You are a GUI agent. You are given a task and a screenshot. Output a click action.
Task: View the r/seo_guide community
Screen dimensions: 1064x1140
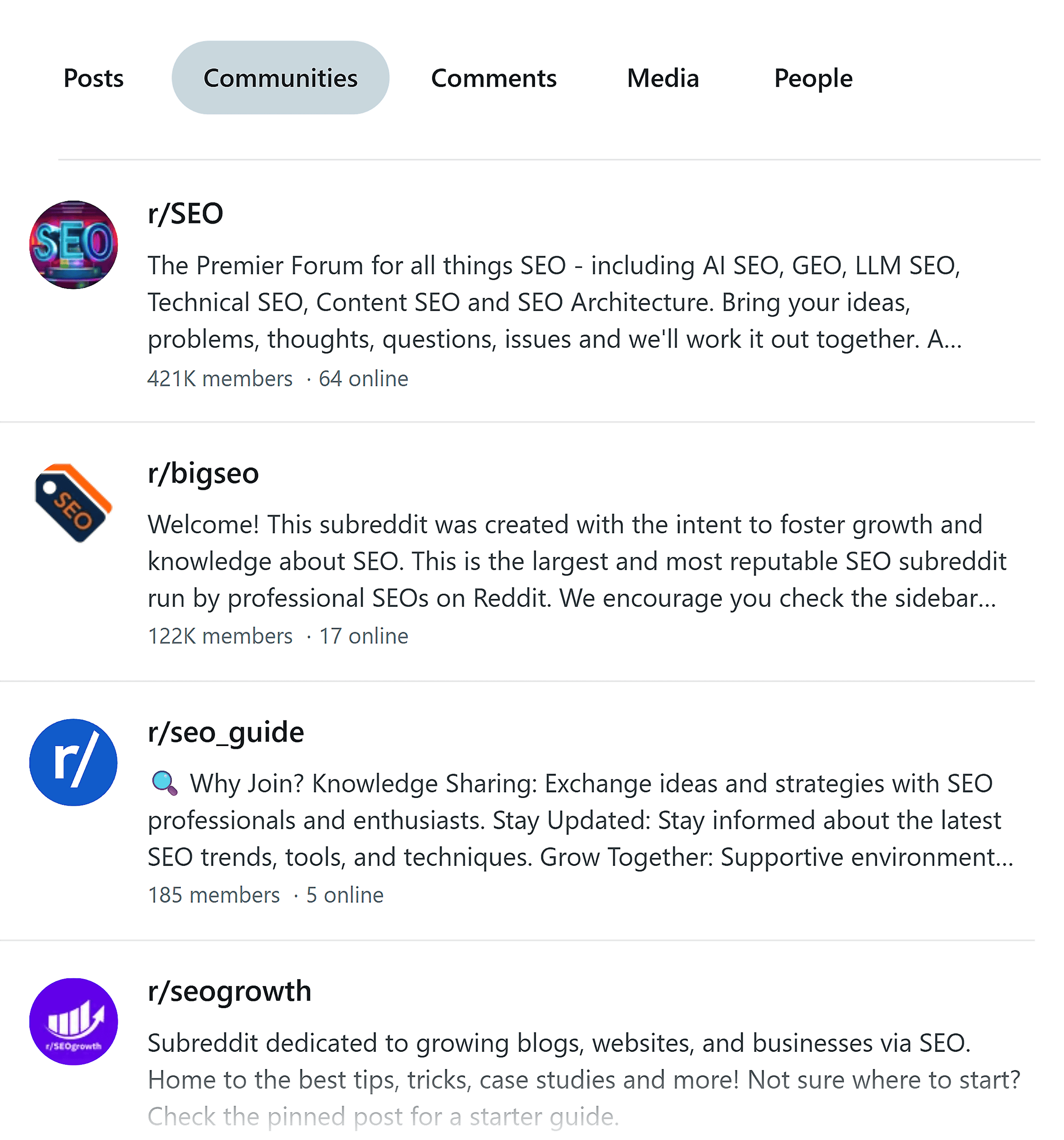pos(226,732)
